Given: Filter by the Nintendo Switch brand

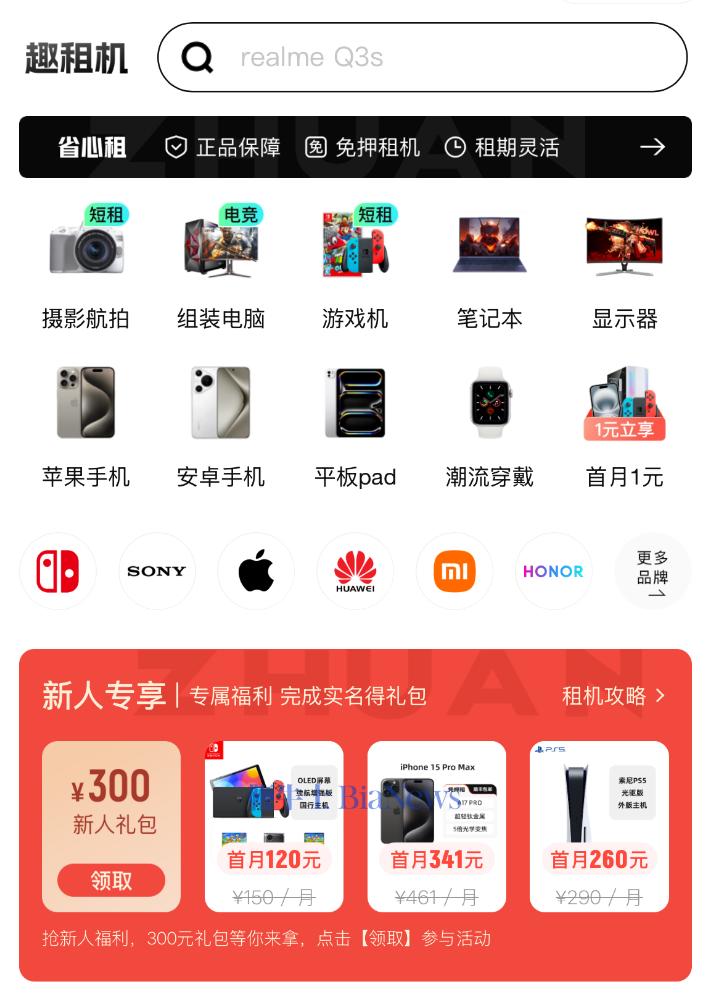Looking at the screenshot, I should 58,571.
